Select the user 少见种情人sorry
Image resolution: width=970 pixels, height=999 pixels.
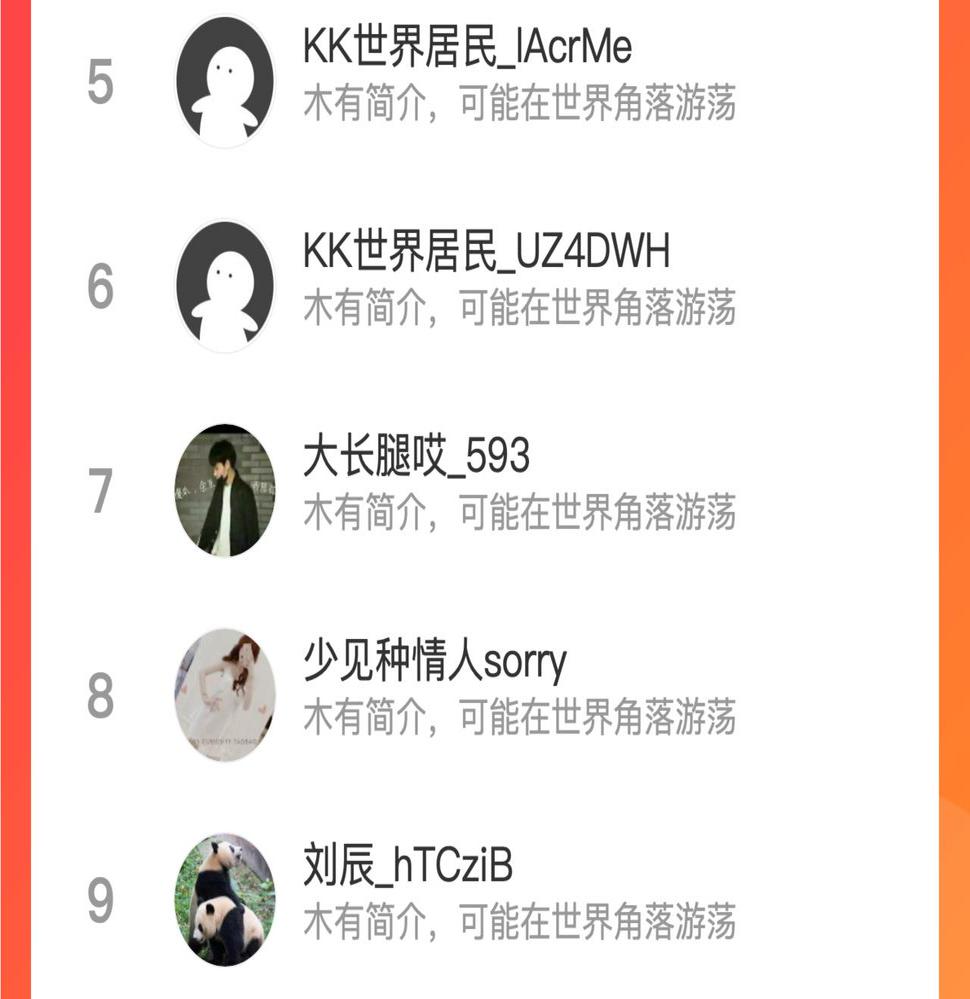coord(434,662)
